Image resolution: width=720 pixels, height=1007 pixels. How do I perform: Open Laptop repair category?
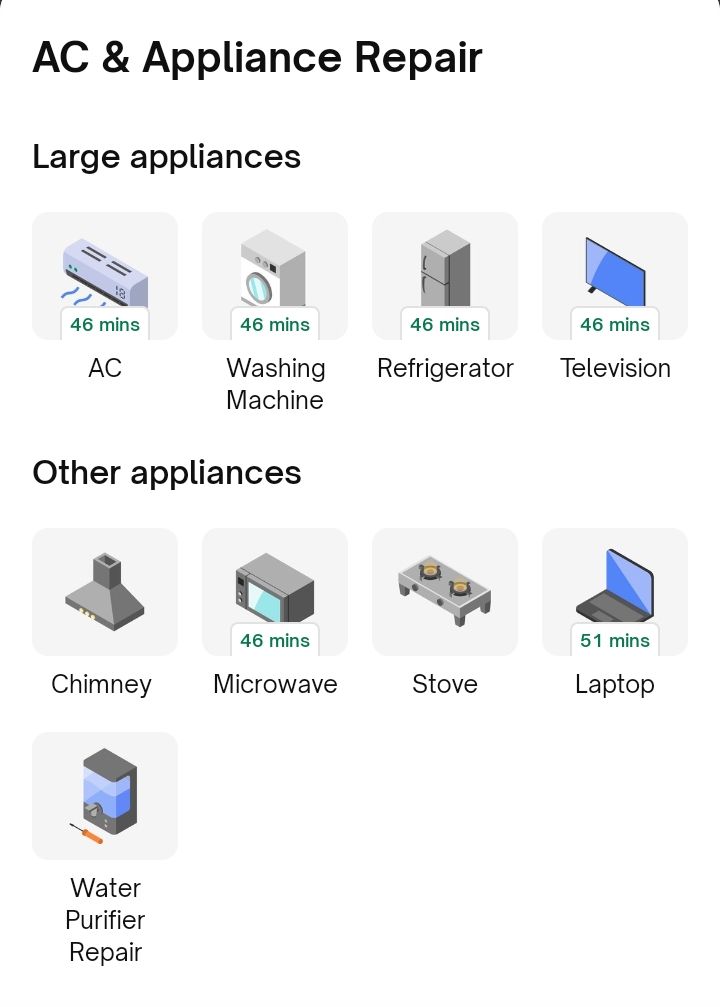(615, 592)
